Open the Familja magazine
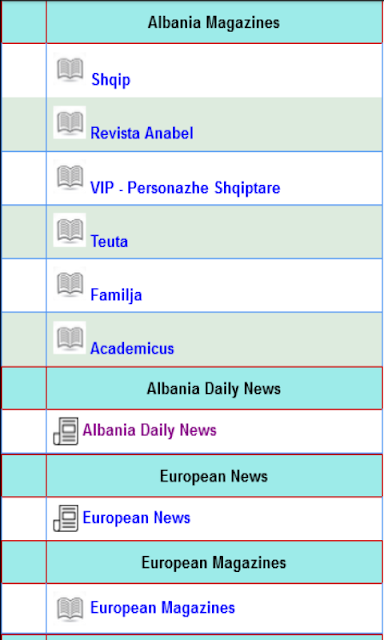 (x=116, y=295)
